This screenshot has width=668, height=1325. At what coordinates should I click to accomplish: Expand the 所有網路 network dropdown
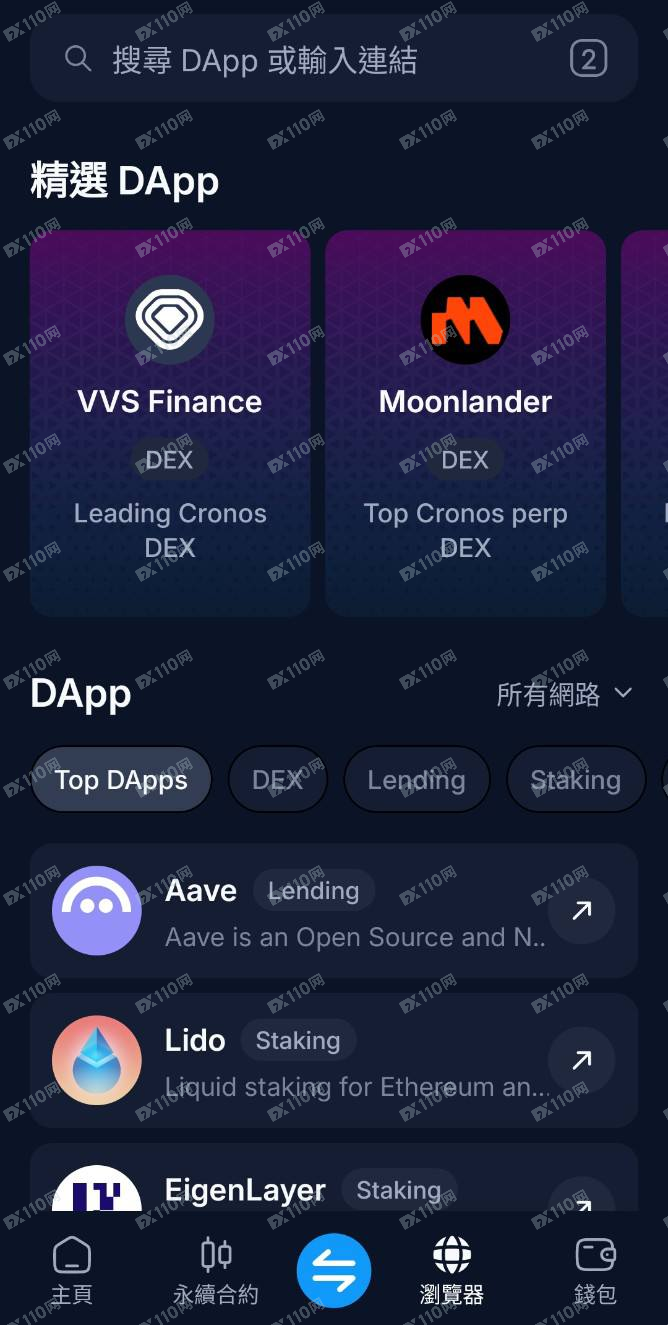point(565,694)
